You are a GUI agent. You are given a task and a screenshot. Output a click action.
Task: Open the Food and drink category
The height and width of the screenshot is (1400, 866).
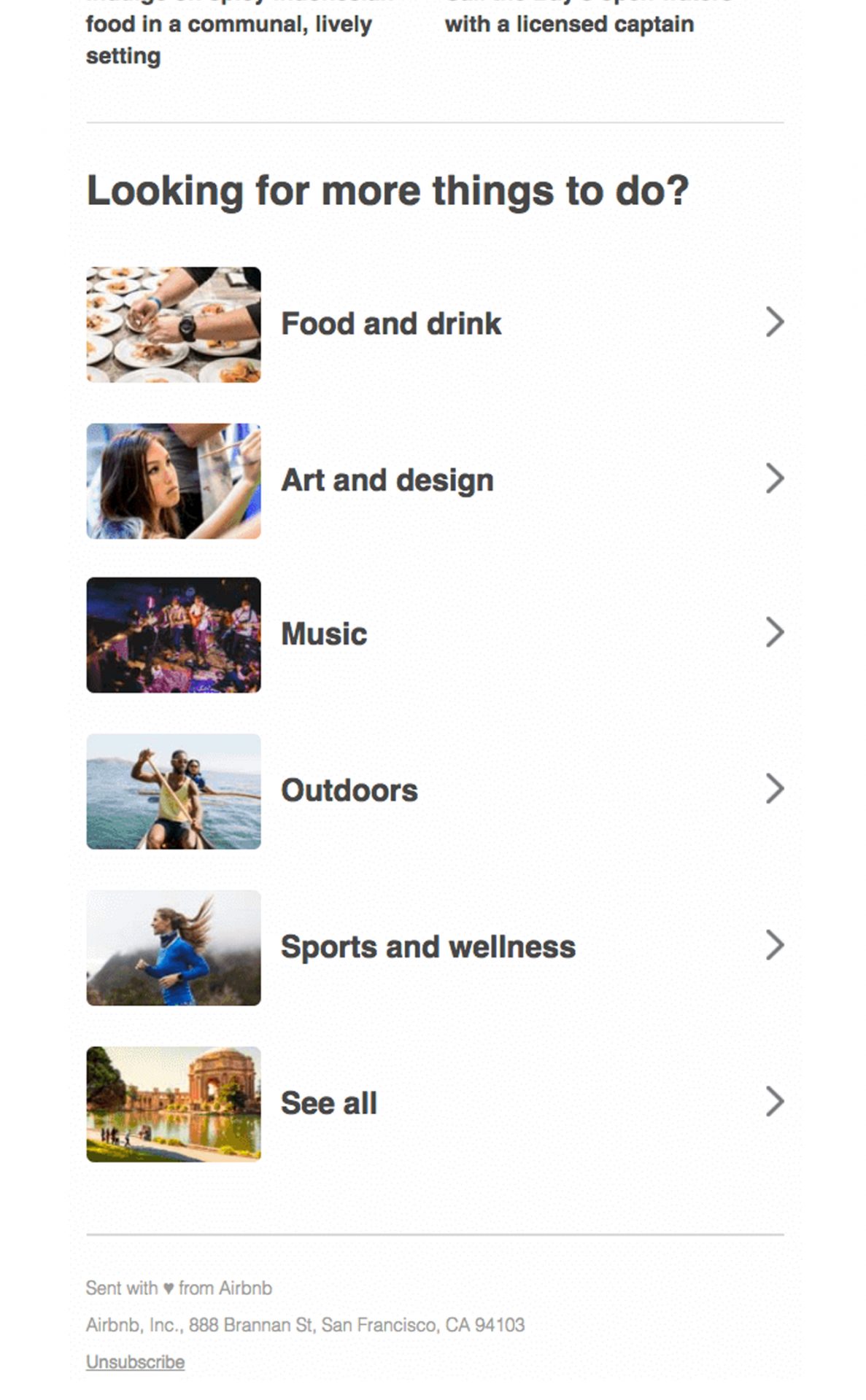click(x=391, y=324)
